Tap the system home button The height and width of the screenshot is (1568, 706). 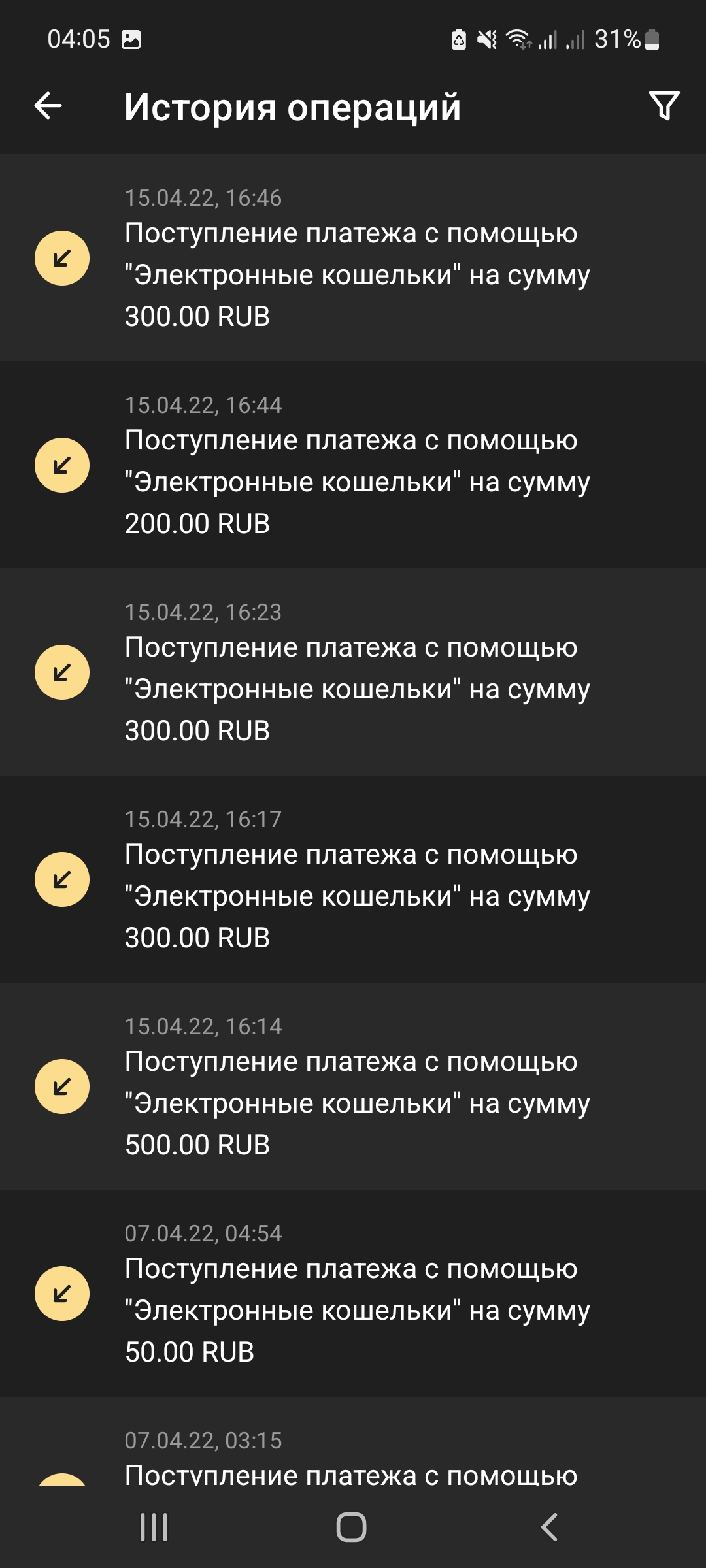[x=351, y=1527]
